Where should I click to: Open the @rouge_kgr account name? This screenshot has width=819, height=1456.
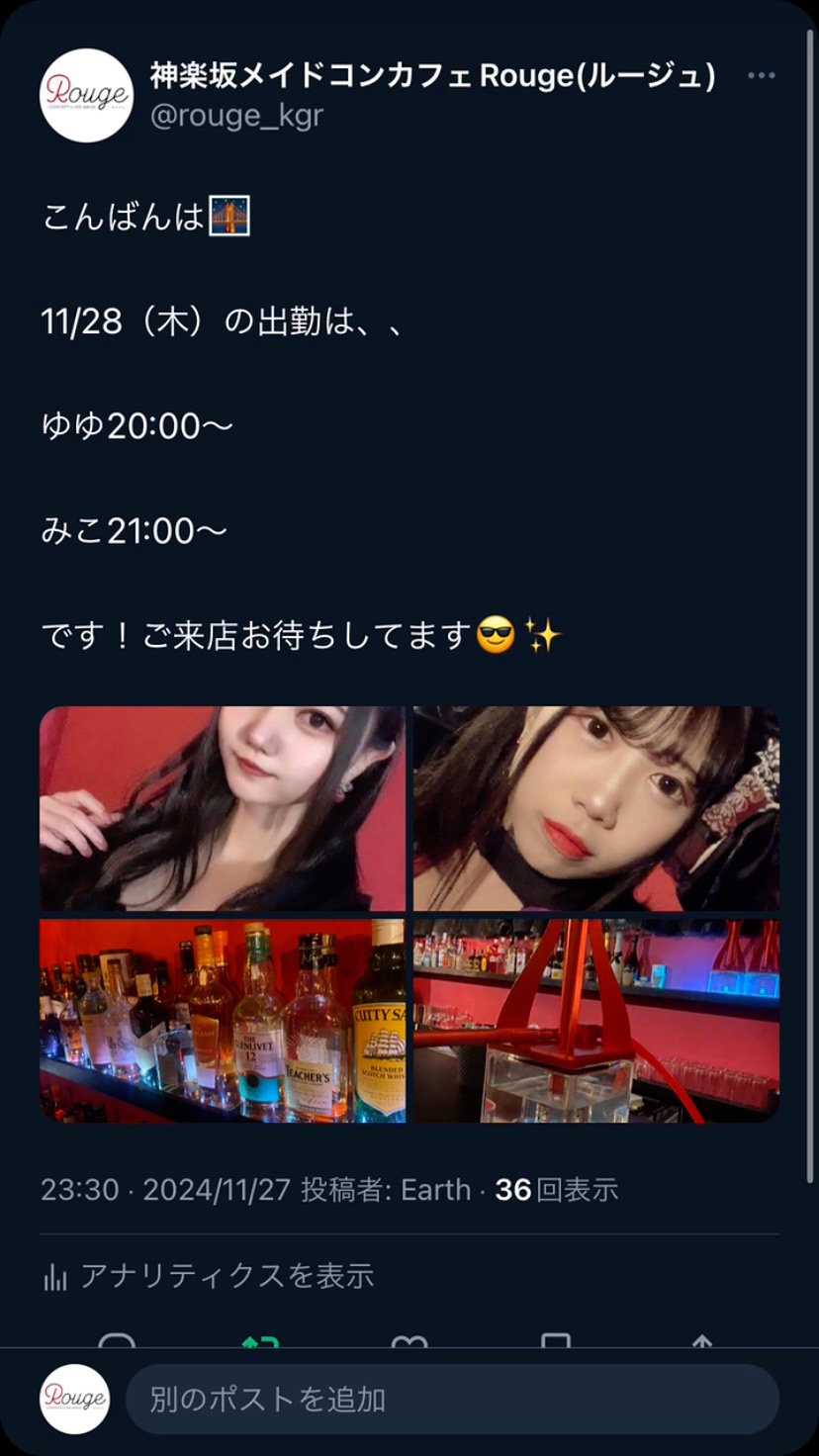pos(236,116)
